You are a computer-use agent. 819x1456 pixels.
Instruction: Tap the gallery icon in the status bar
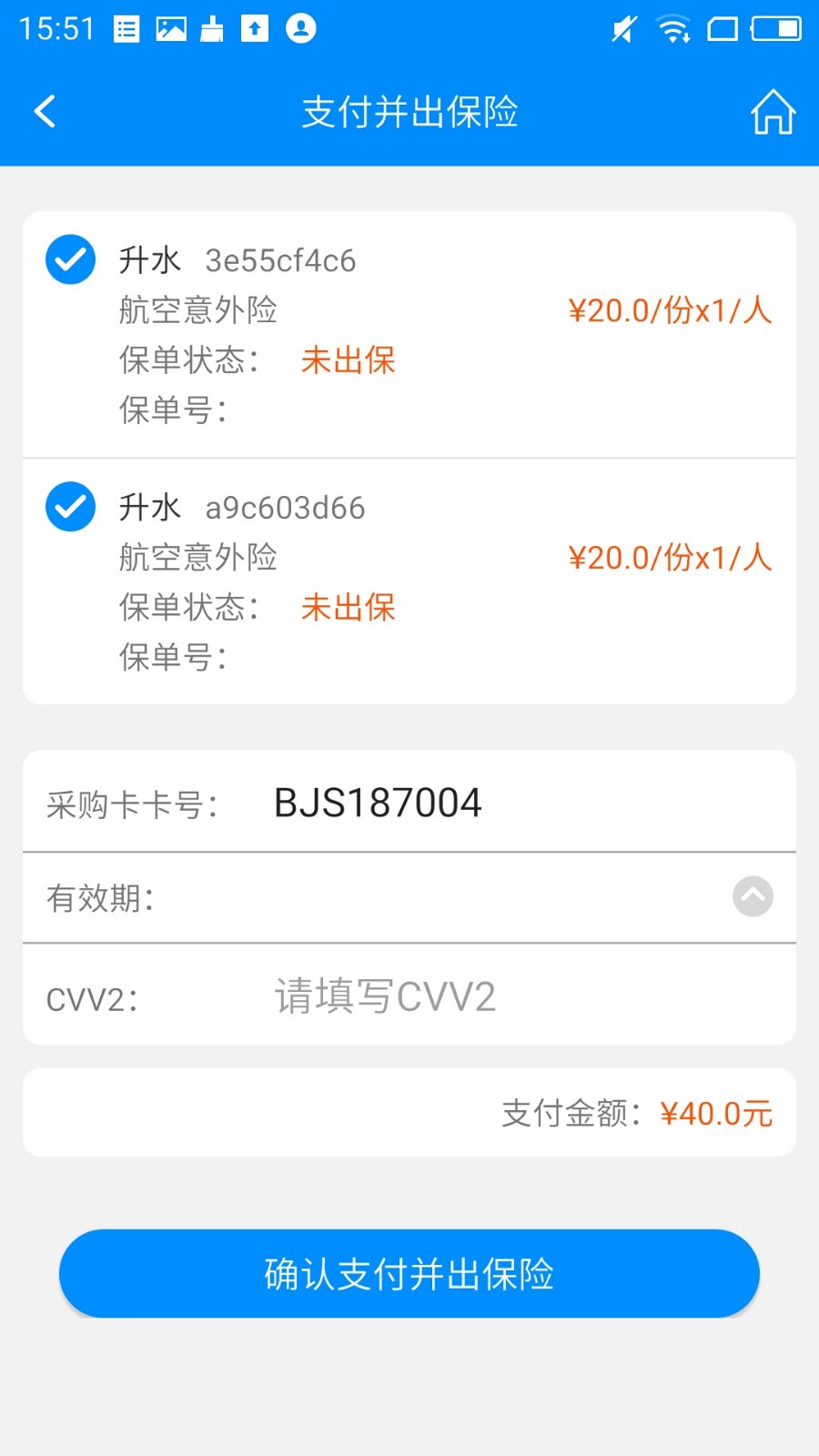[171, 27]
